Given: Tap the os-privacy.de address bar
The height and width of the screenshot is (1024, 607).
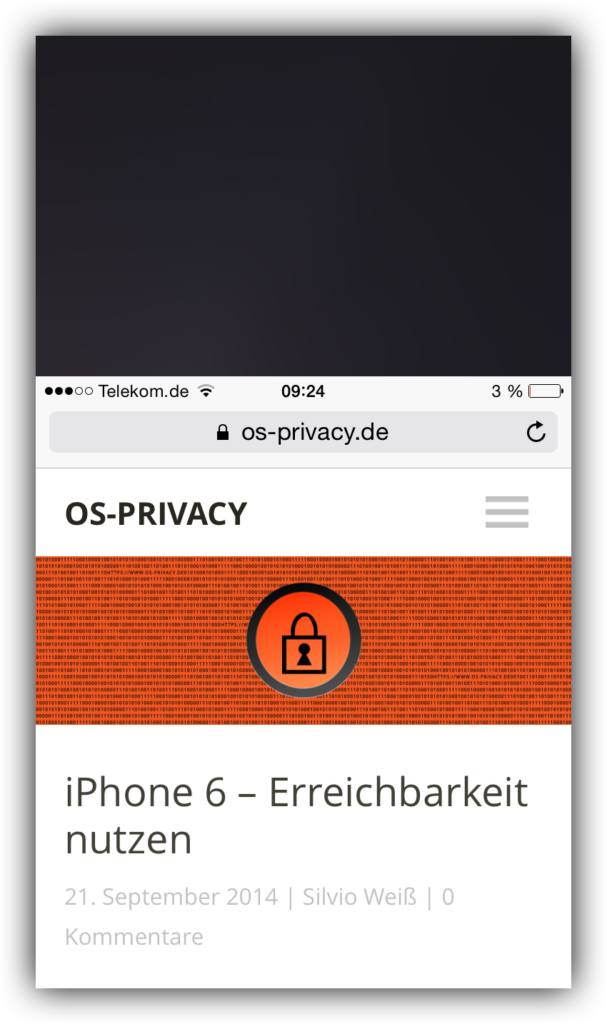Looking at the screenshot, I should click(302, 432).
